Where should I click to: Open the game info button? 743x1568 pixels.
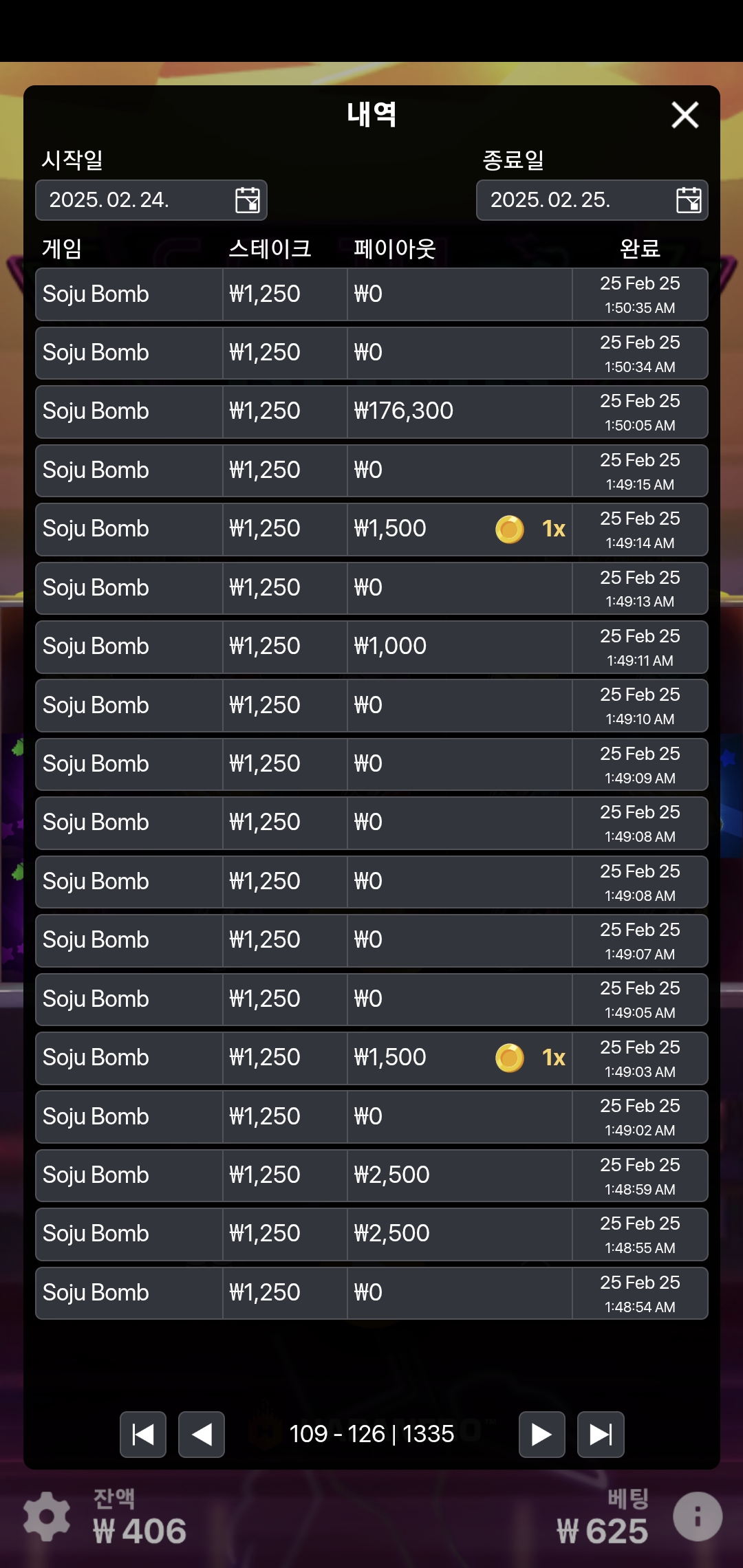[x=698, y=1516]
